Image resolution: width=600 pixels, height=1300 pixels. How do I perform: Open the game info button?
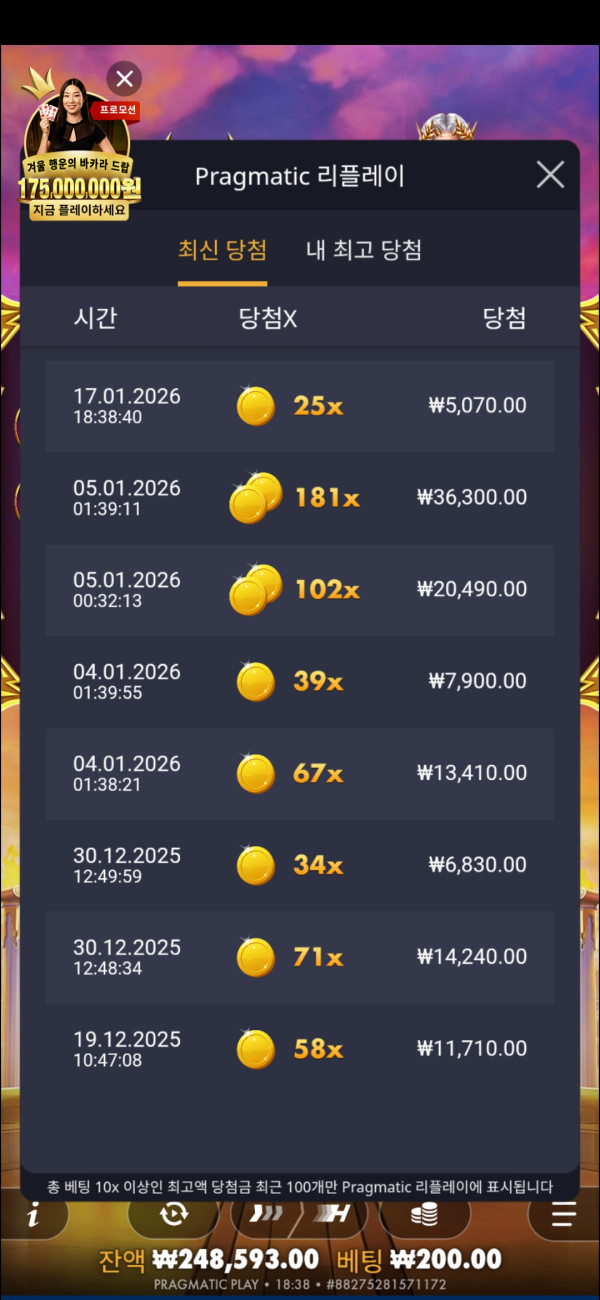(x=34, y=1215)
